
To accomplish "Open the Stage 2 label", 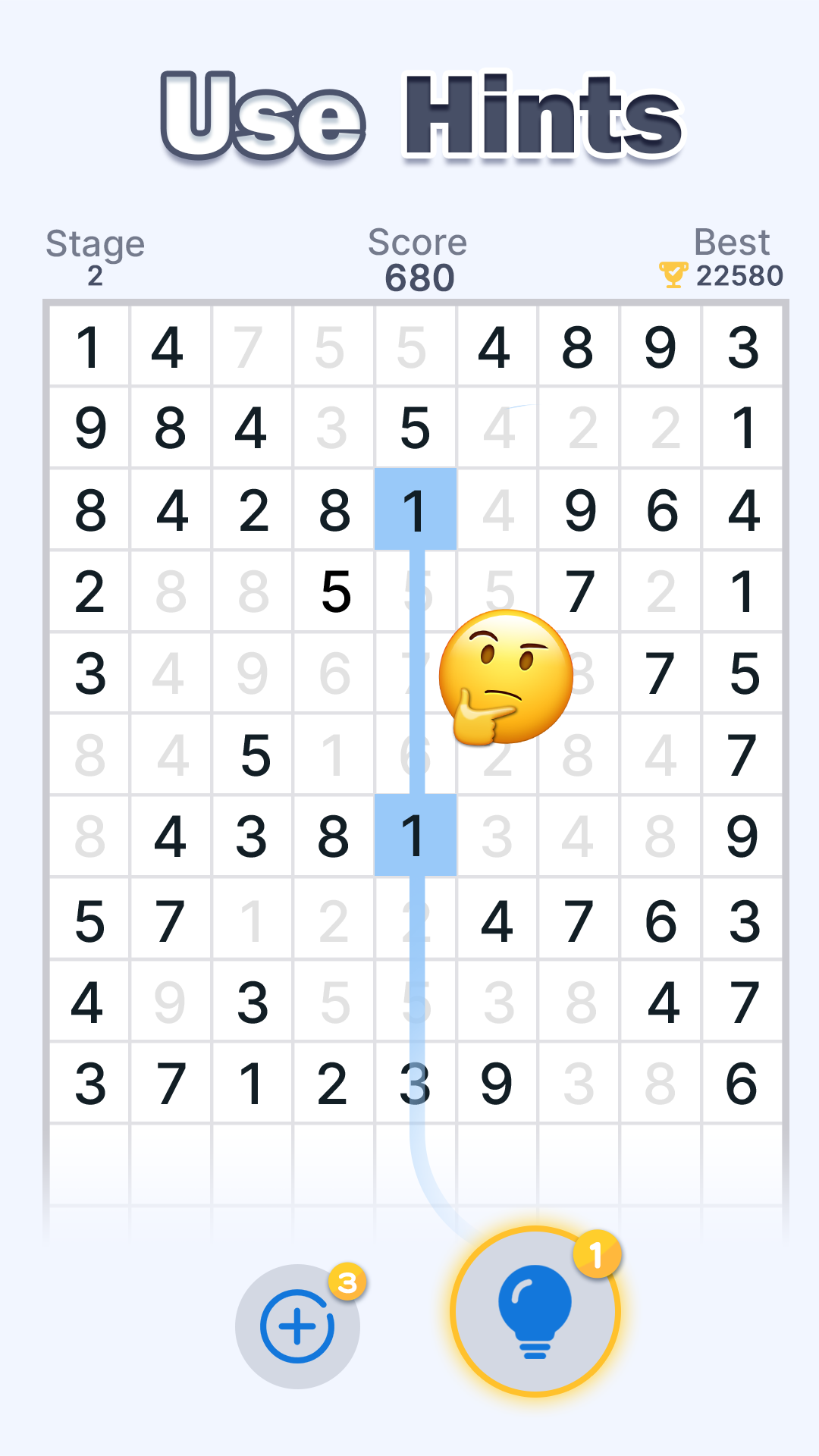I will (x=96, y=254).
